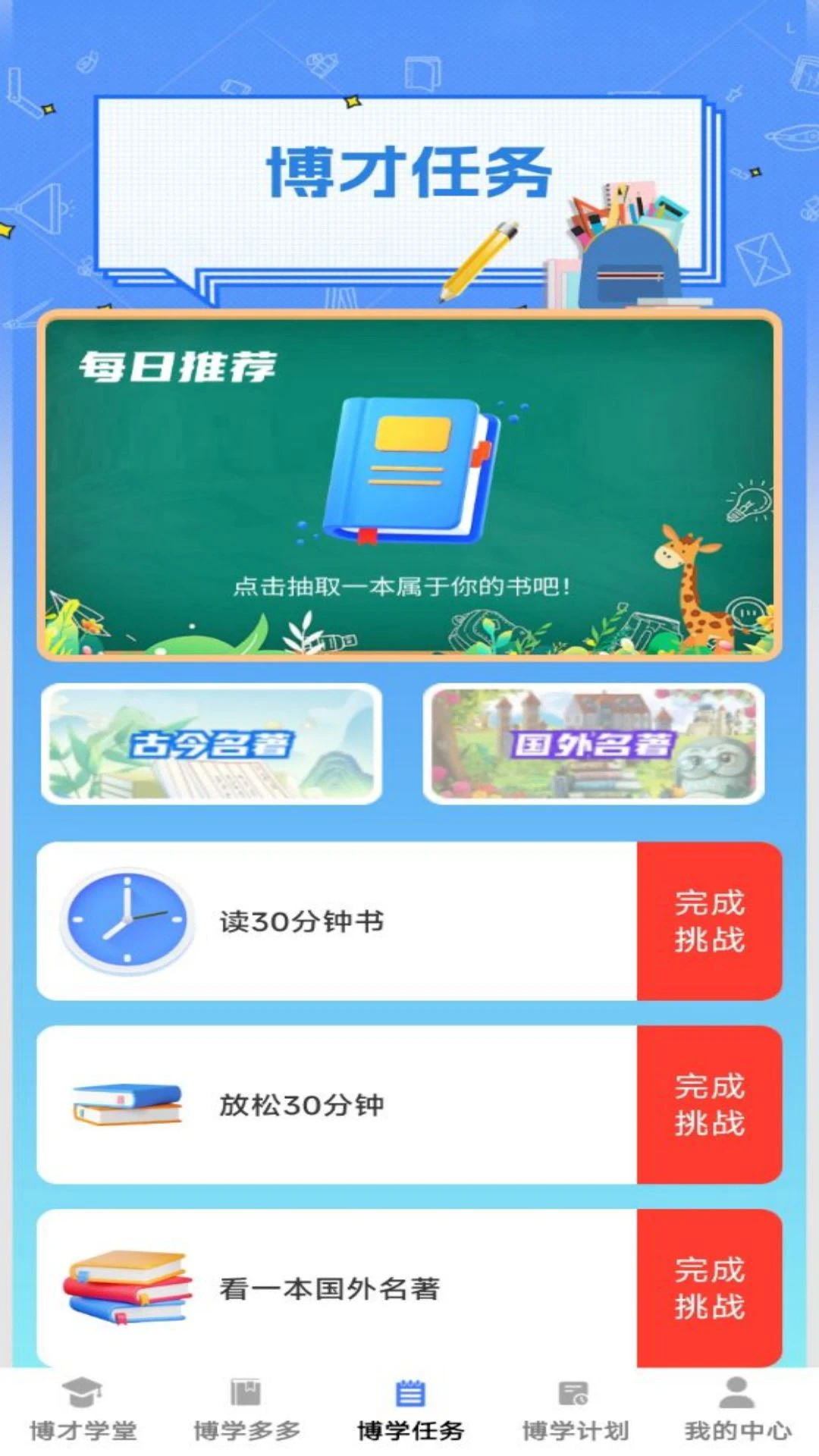Open the 古今名著 category
The height and width of the screenshot is (1456, 819).
212,744
